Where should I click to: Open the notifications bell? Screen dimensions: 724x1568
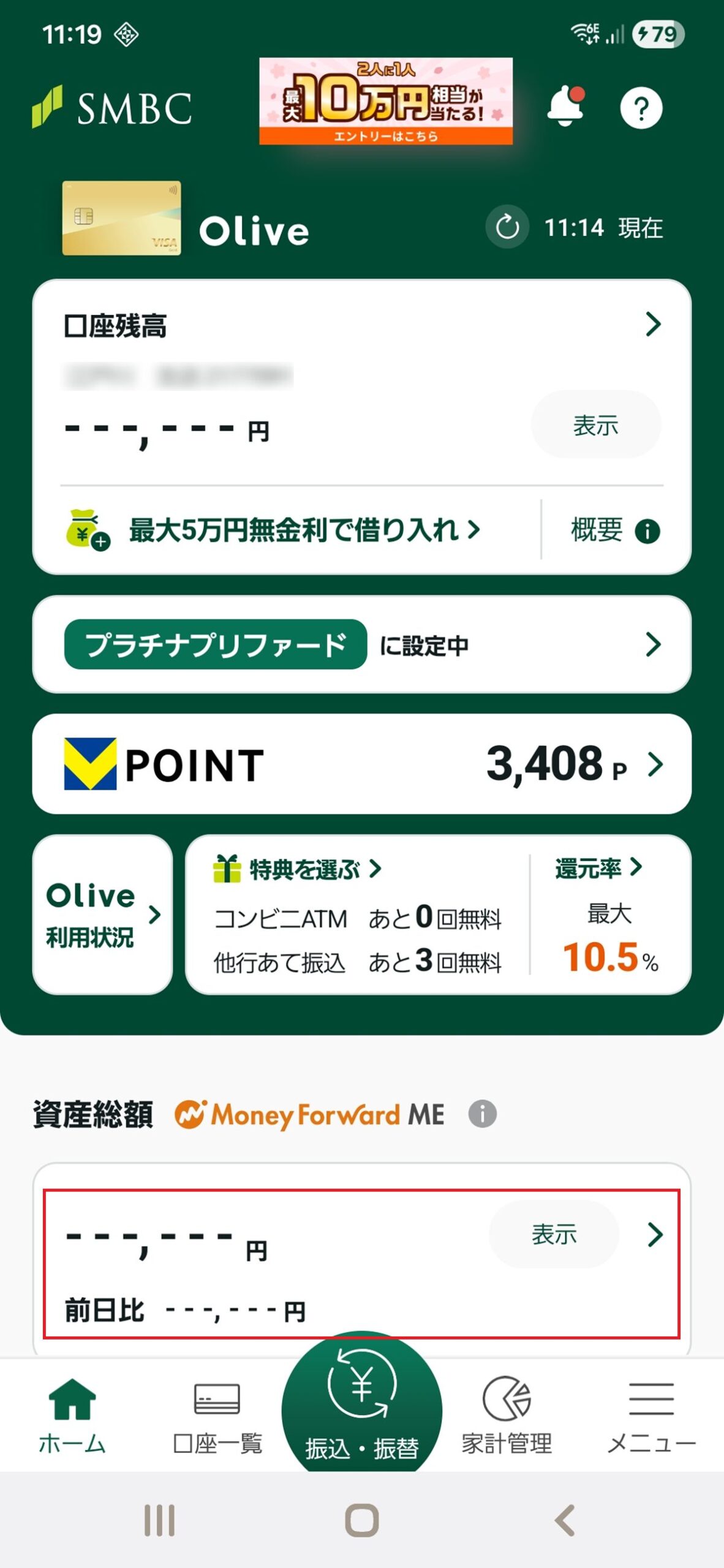point(565,107)
